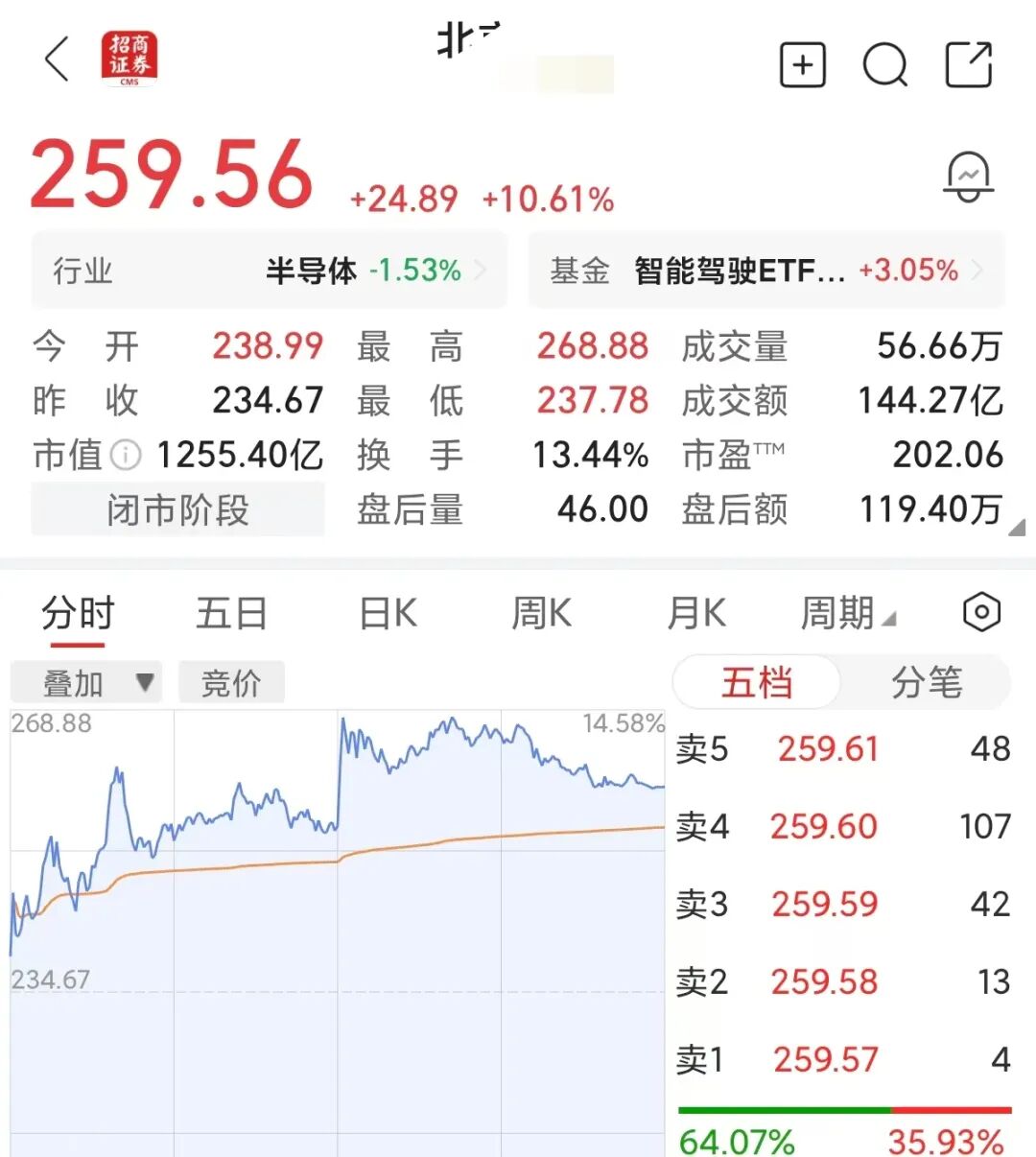Open the 半导体 industry row
The height and width of the screenshot is (1157, 1036).
coord(269,271)
